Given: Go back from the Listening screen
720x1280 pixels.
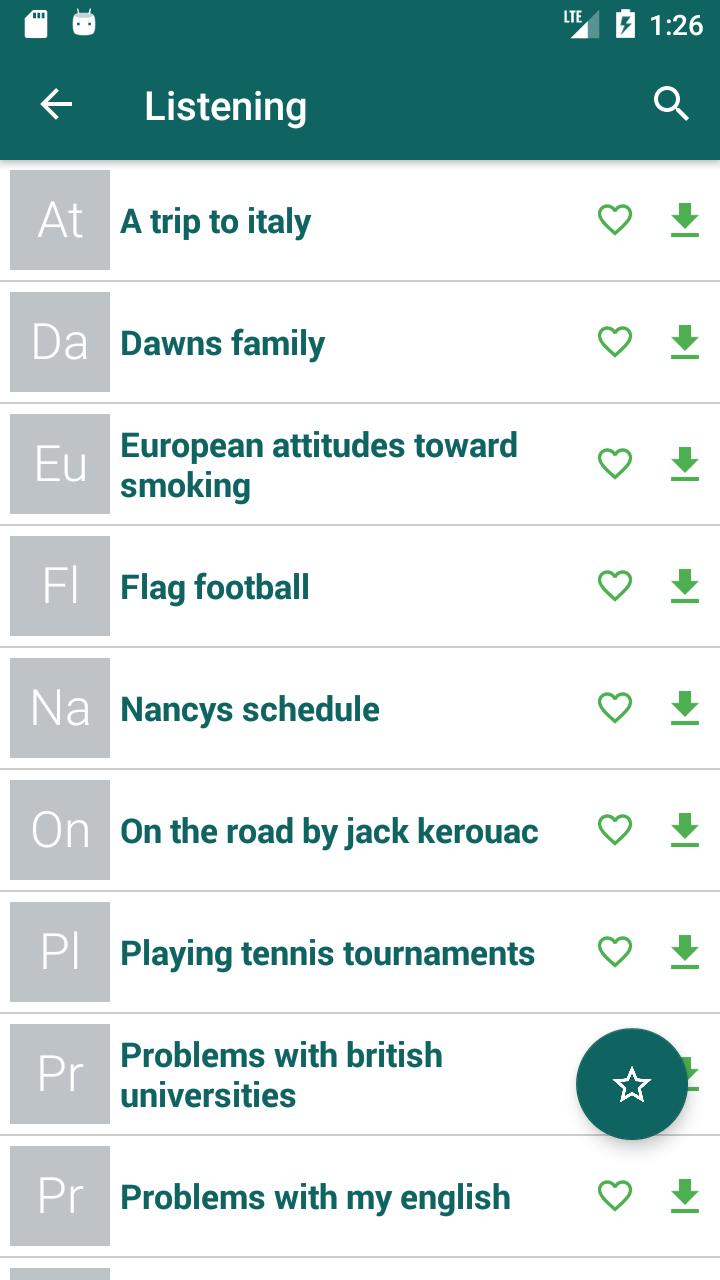Looking at the screenshot, I should [x=56, y=105].
